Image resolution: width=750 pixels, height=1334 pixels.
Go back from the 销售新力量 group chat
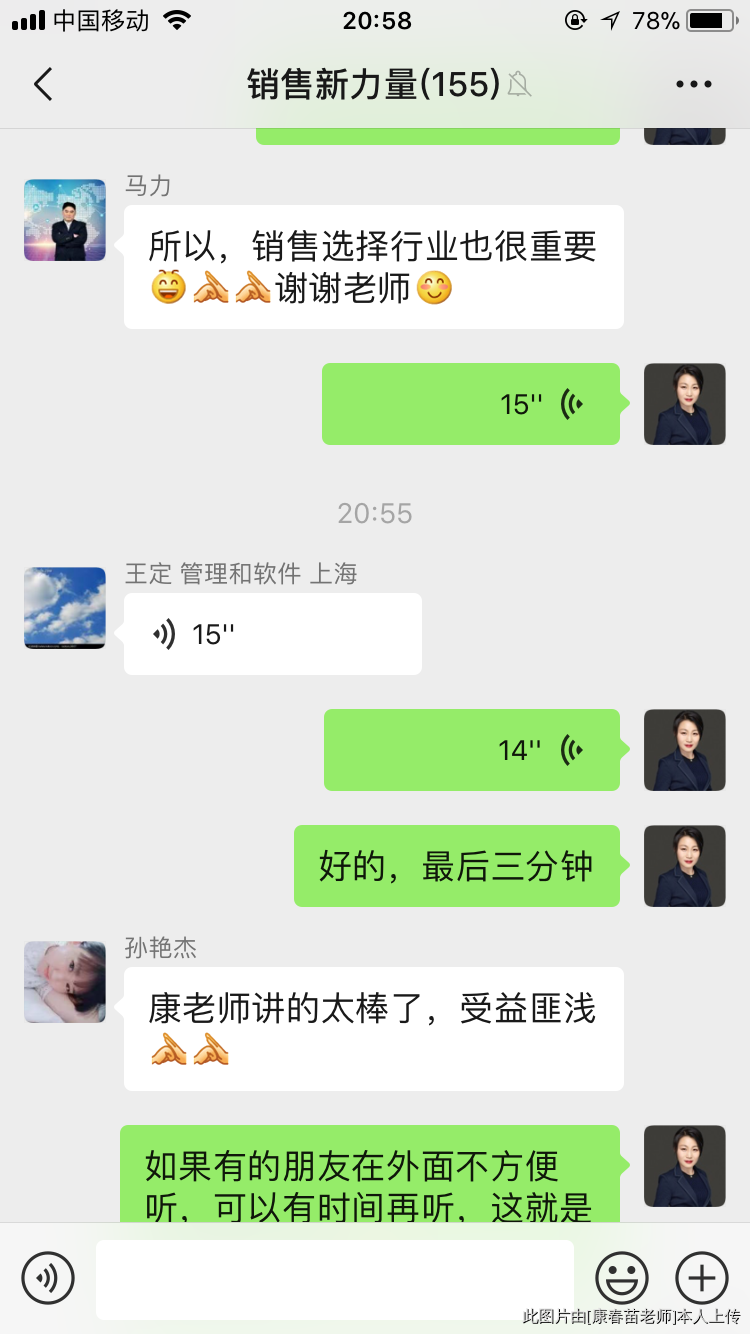coord(43,85)
